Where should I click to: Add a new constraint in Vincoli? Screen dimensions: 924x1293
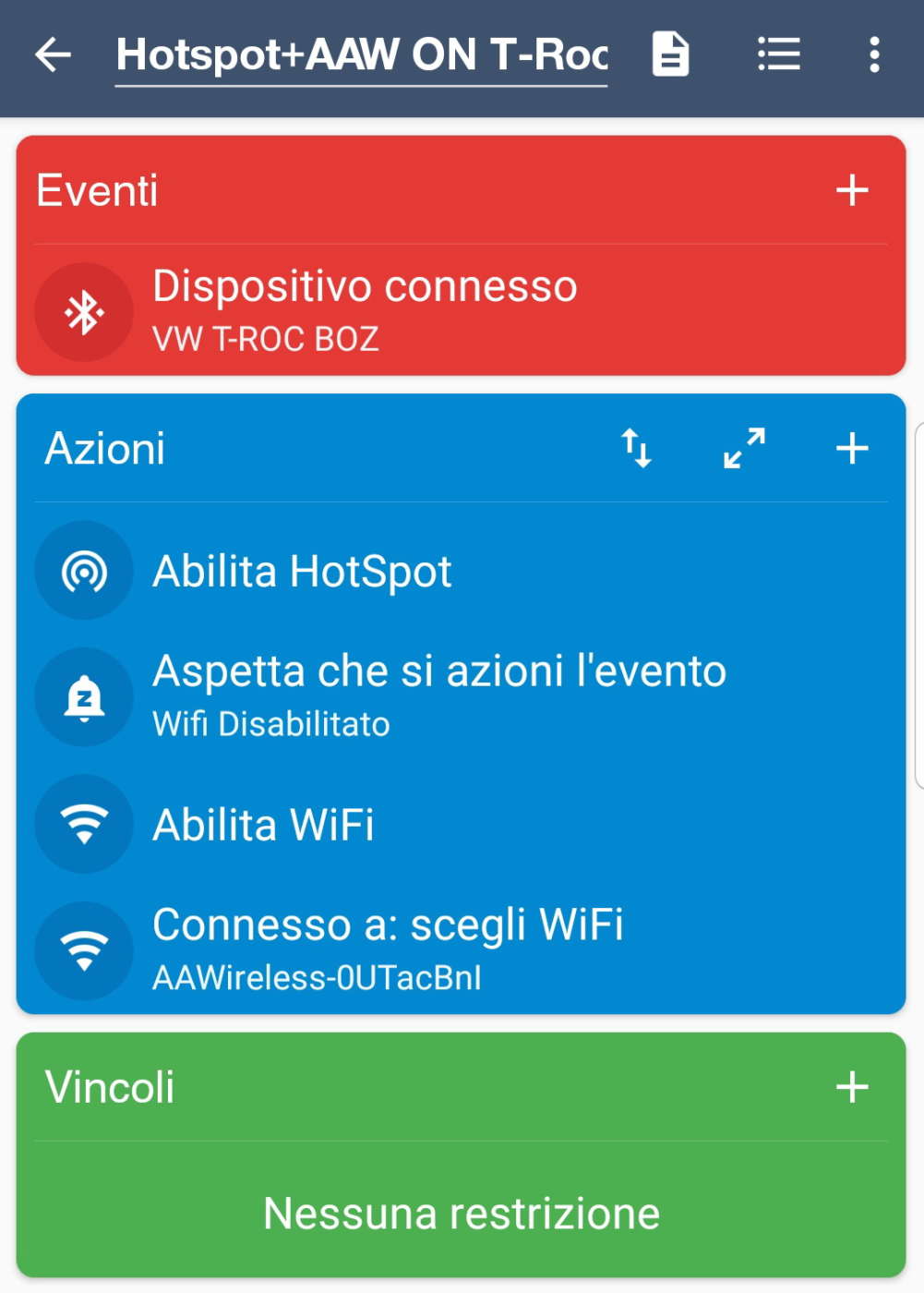pyautogui.click(x=851, y=1087)
